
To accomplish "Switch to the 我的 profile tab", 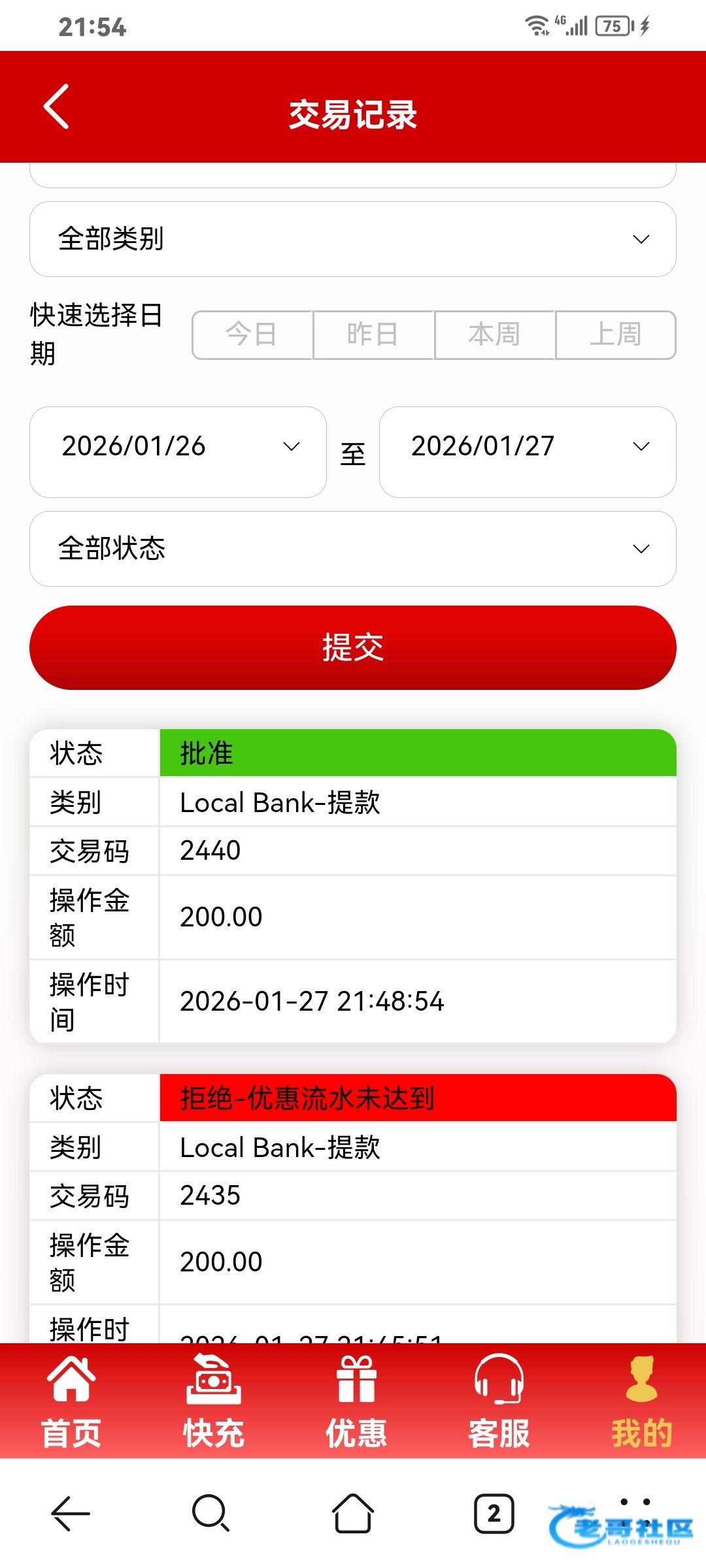I will (641, 1401).
